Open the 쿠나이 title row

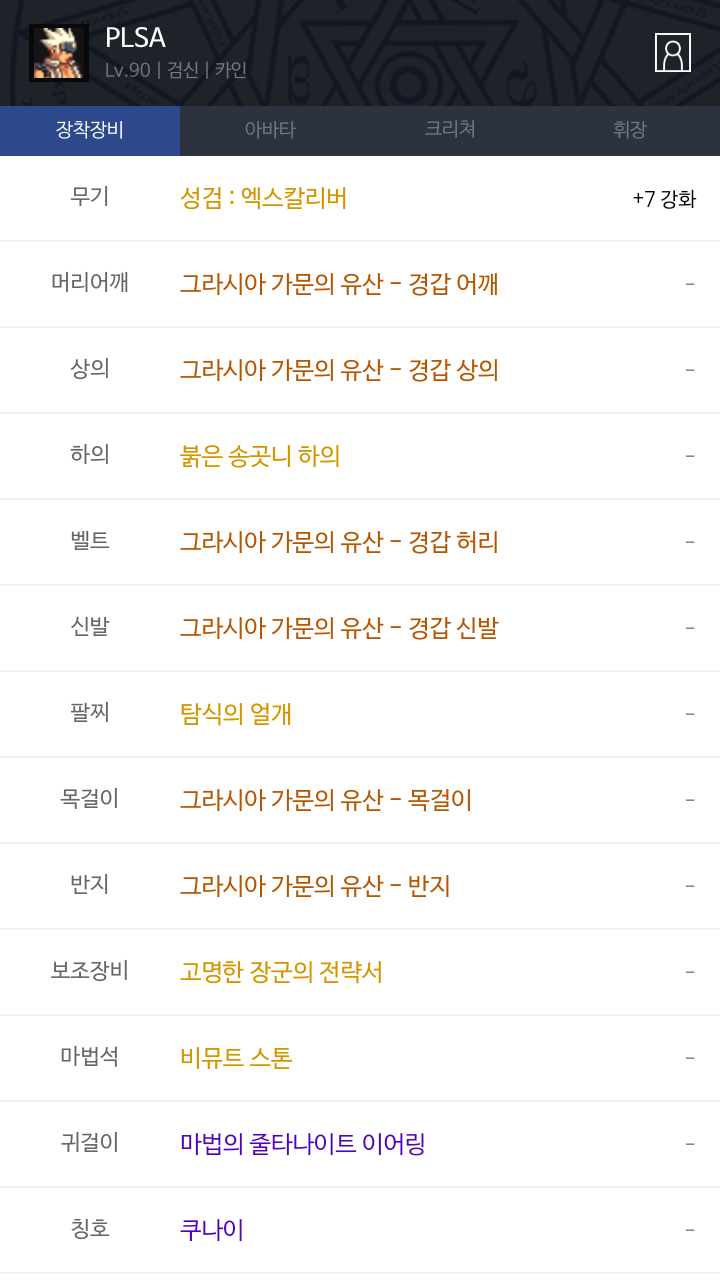point(212,1230)
